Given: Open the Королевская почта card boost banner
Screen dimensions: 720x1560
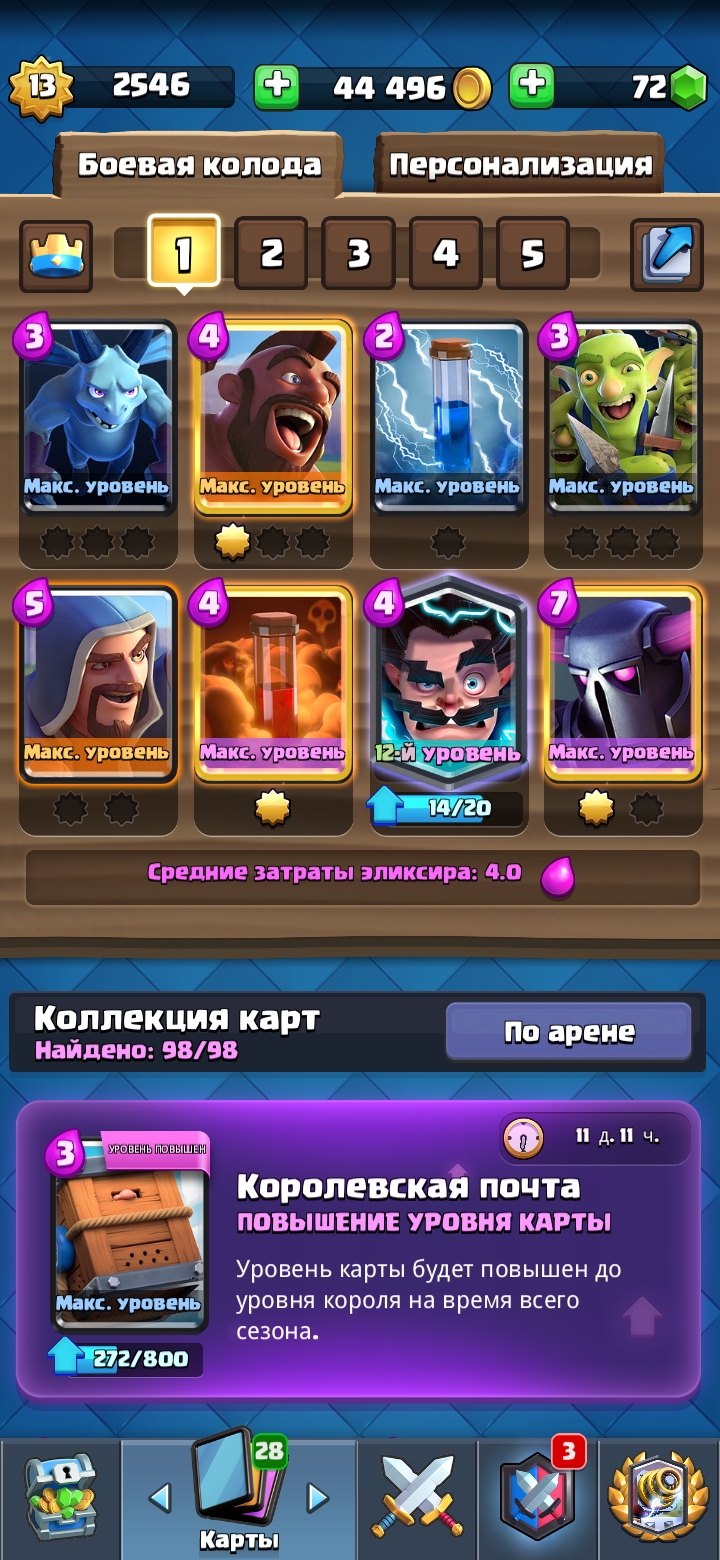Looking at the screenshot, I should pos(360,1250).
